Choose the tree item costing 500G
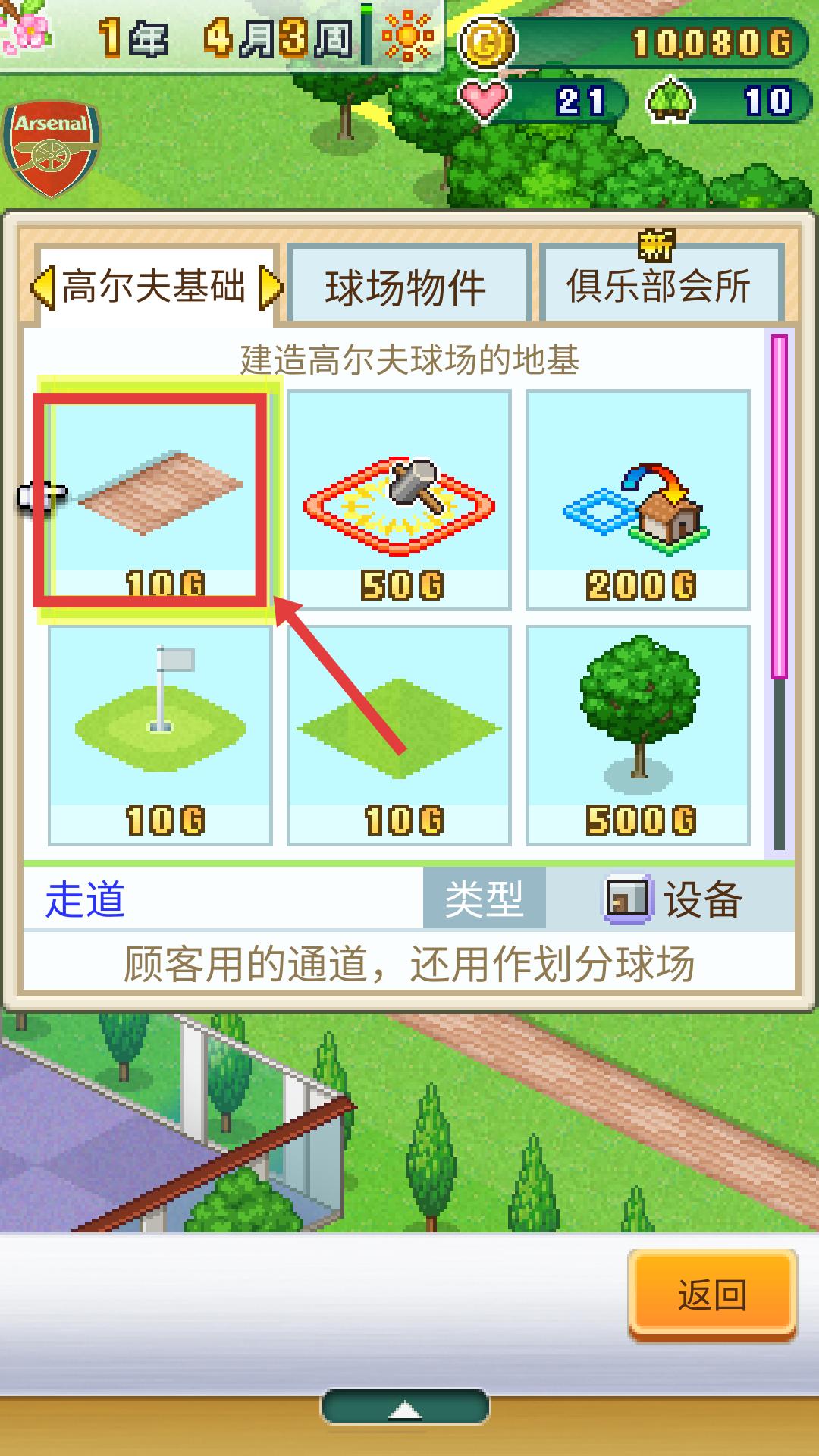This screenshot has width=819, height=1456. click(638, 734)
